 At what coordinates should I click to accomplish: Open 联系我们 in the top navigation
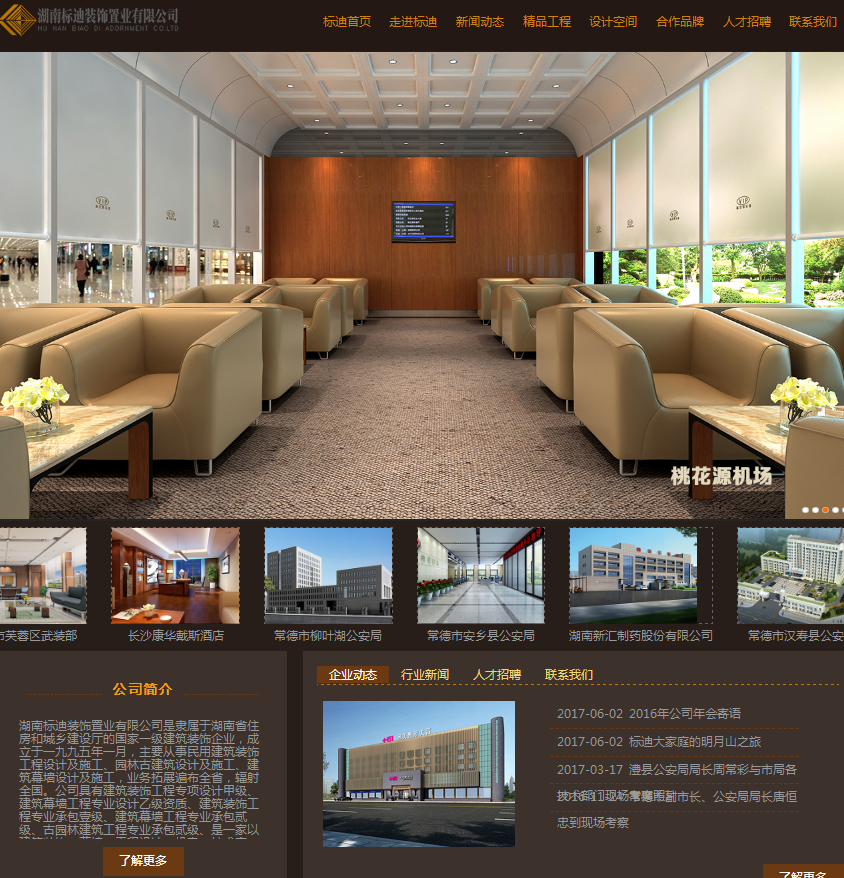(813, 22)
